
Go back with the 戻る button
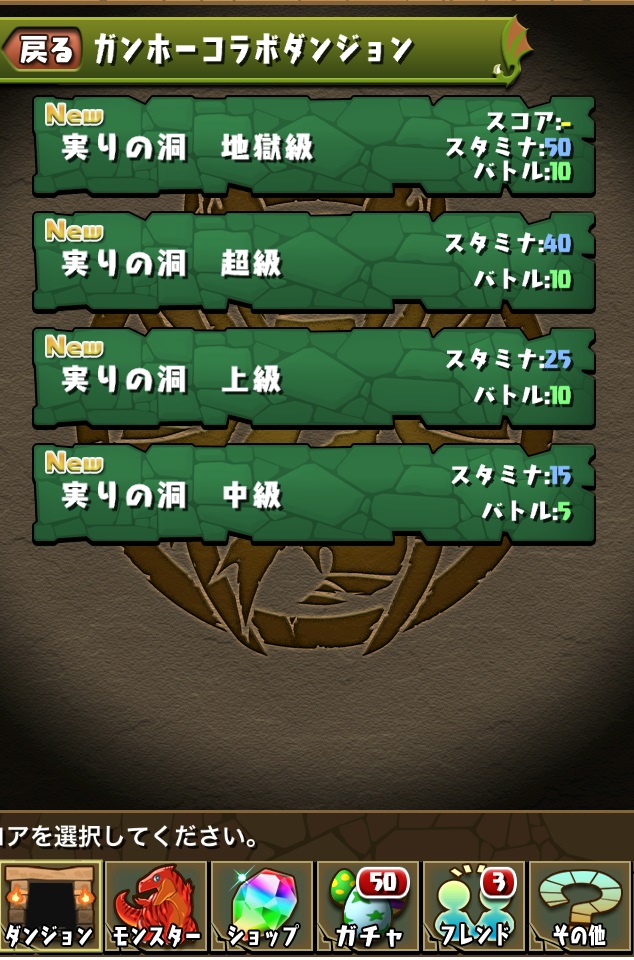coord(44,50)
